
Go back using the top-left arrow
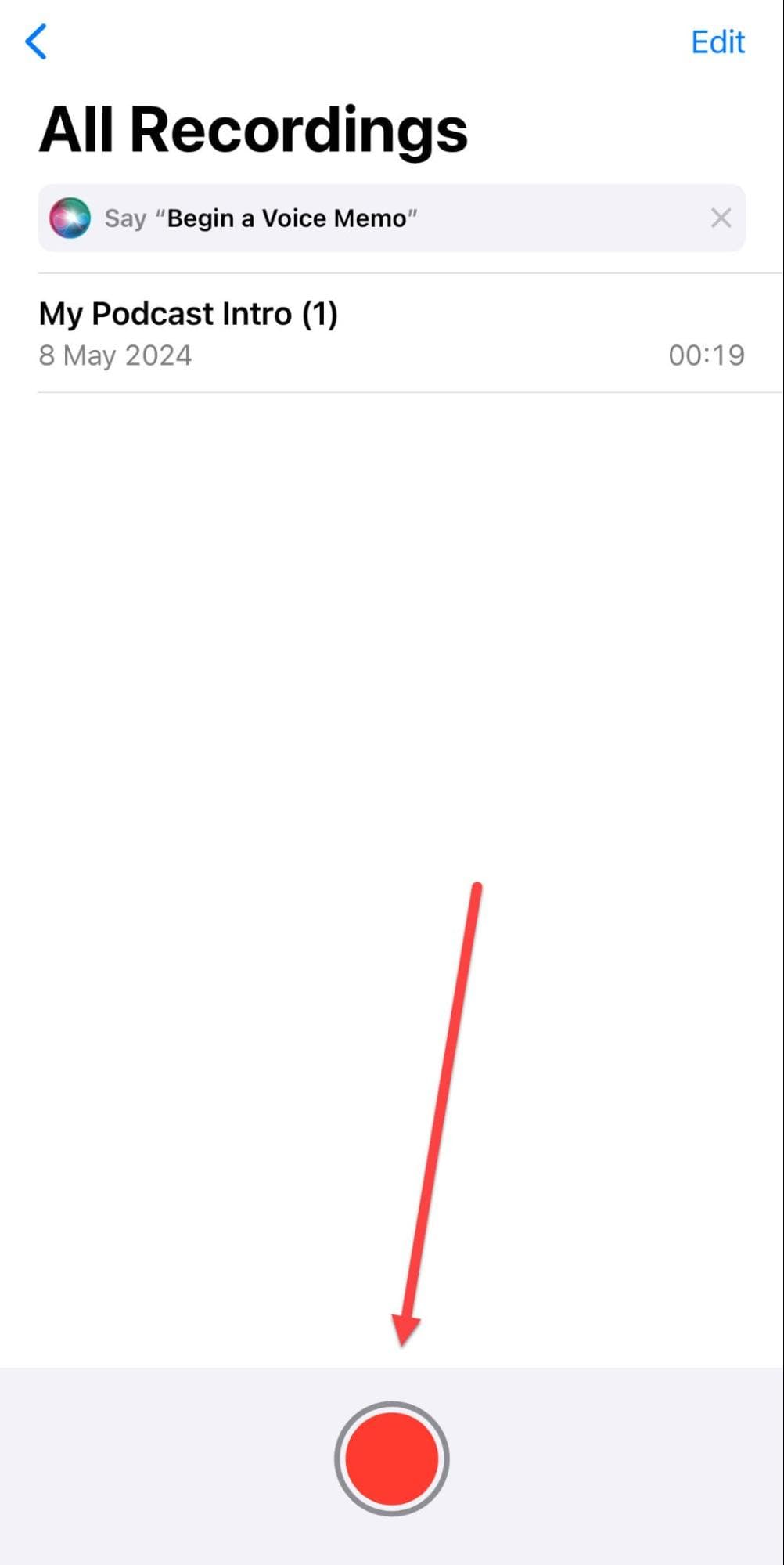[37, 42]
